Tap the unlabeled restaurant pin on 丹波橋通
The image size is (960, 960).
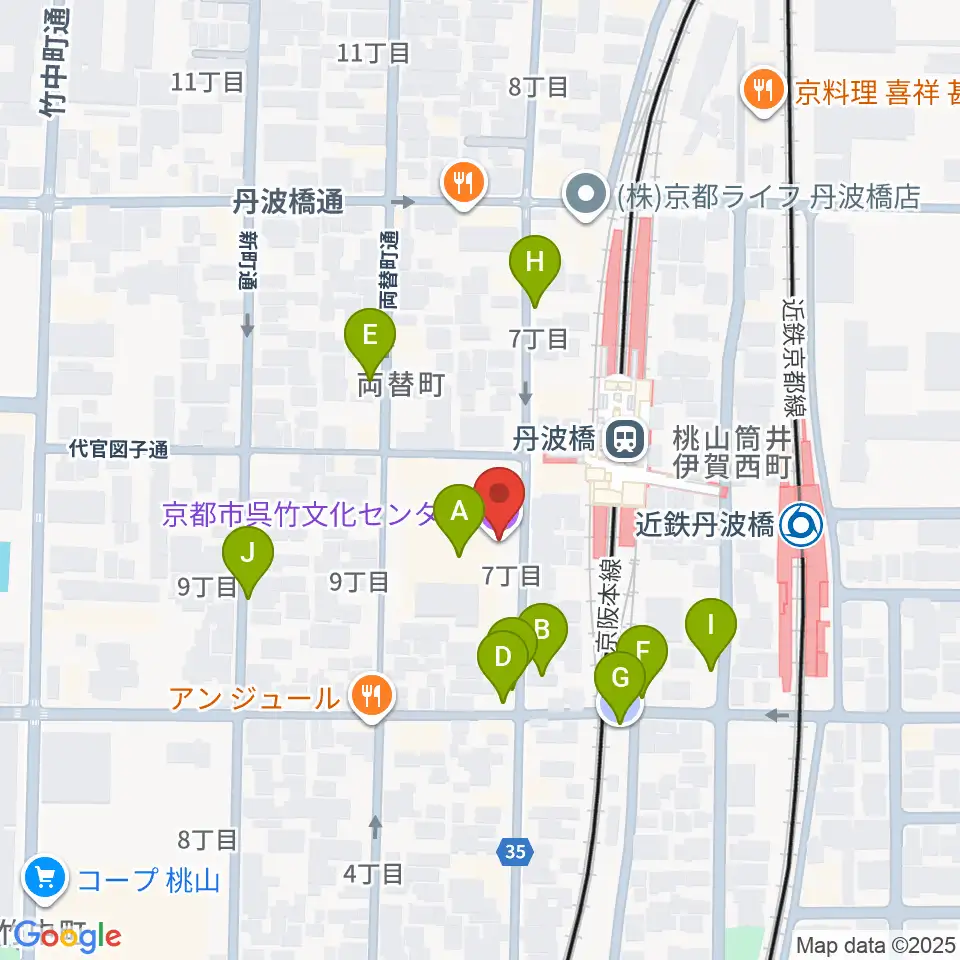tap(464, 185)
